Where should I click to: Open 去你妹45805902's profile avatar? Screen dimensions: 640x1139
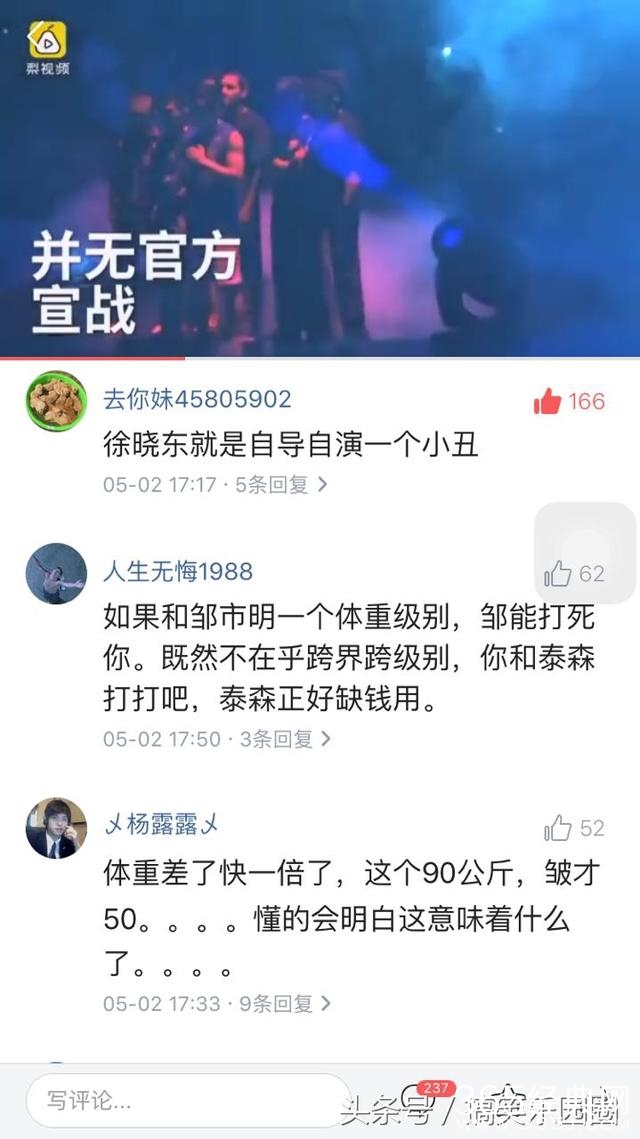point(55,400)
